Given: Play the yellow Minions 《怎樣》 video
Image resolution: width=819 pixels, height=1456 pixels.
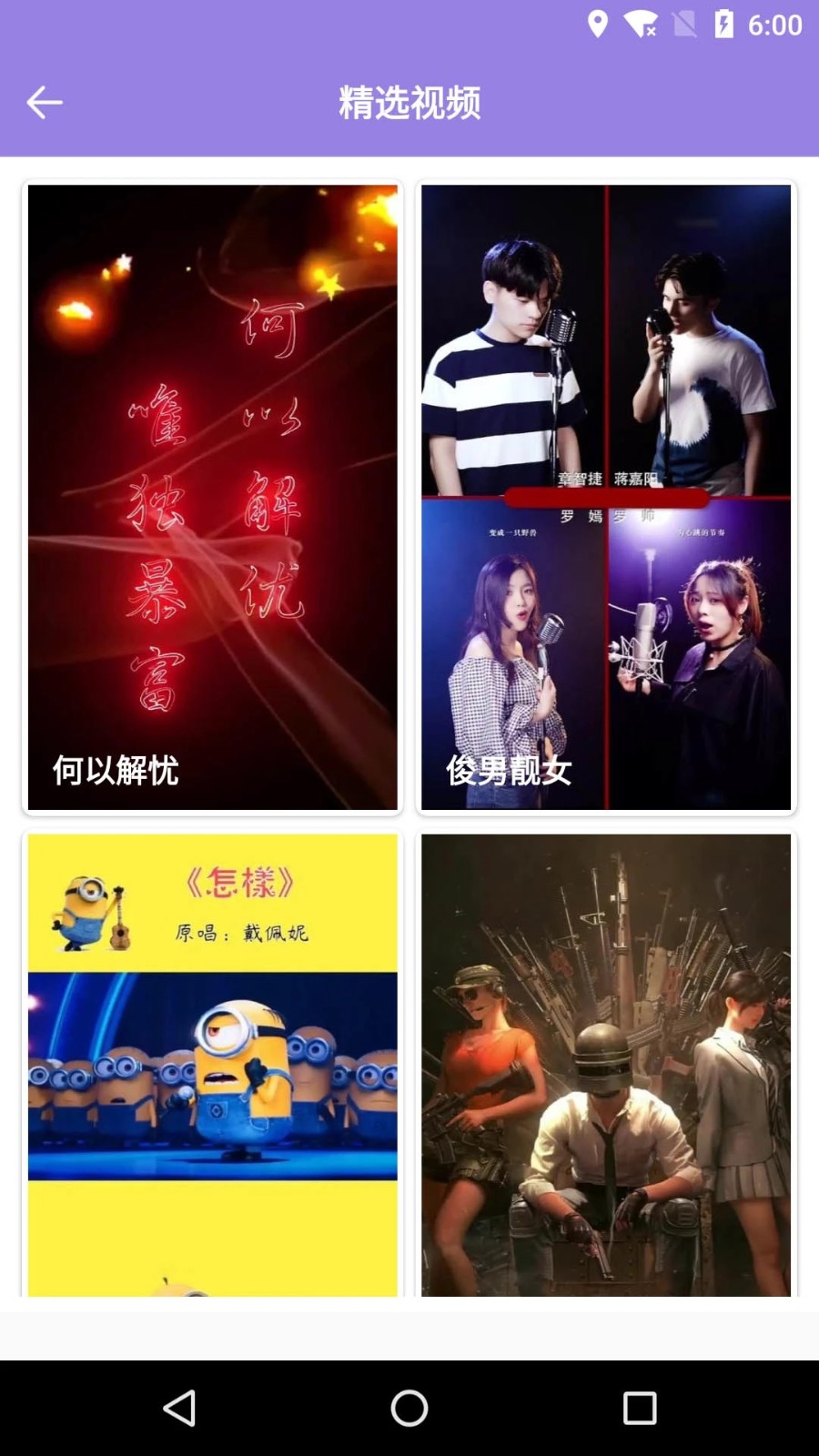Looking at the screenshot, I should pyautogui.click(x=213, y=1065).
